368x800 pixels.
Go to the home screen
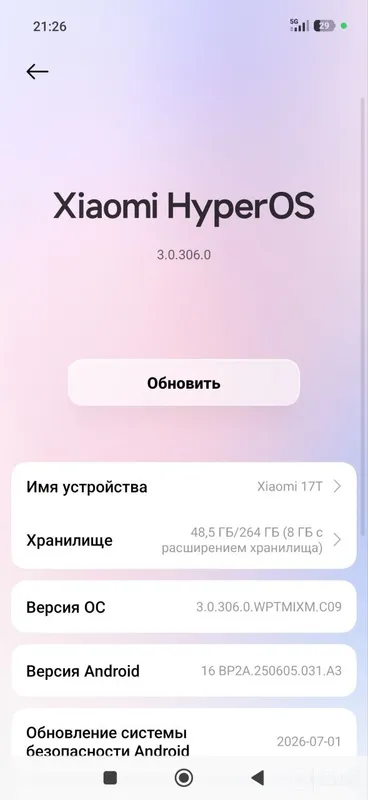pyautogui.click(x=184, y=778)
